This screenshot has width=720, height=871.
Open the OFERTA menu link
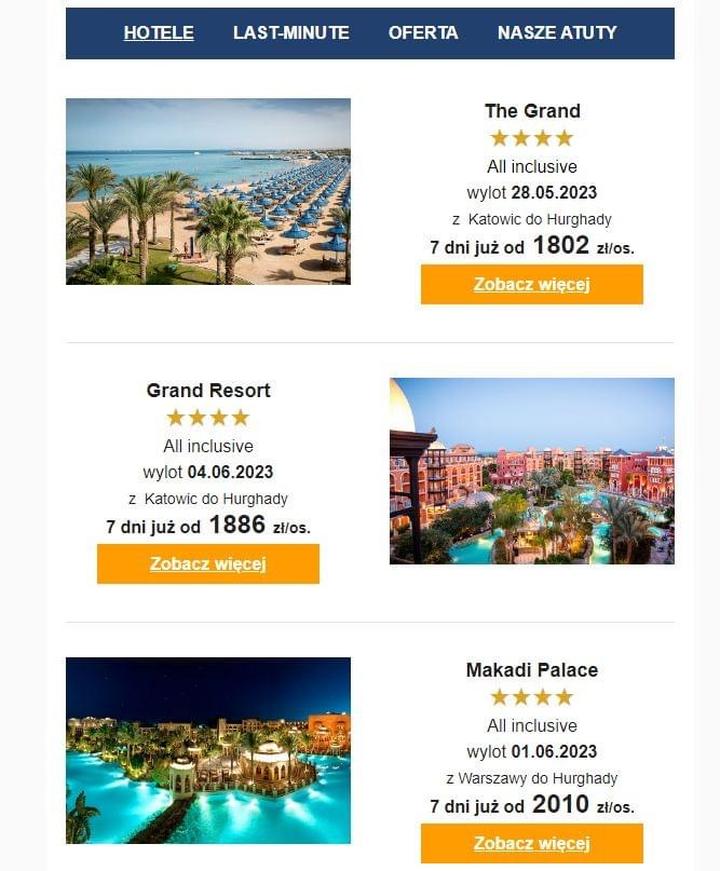coord(423,33)
